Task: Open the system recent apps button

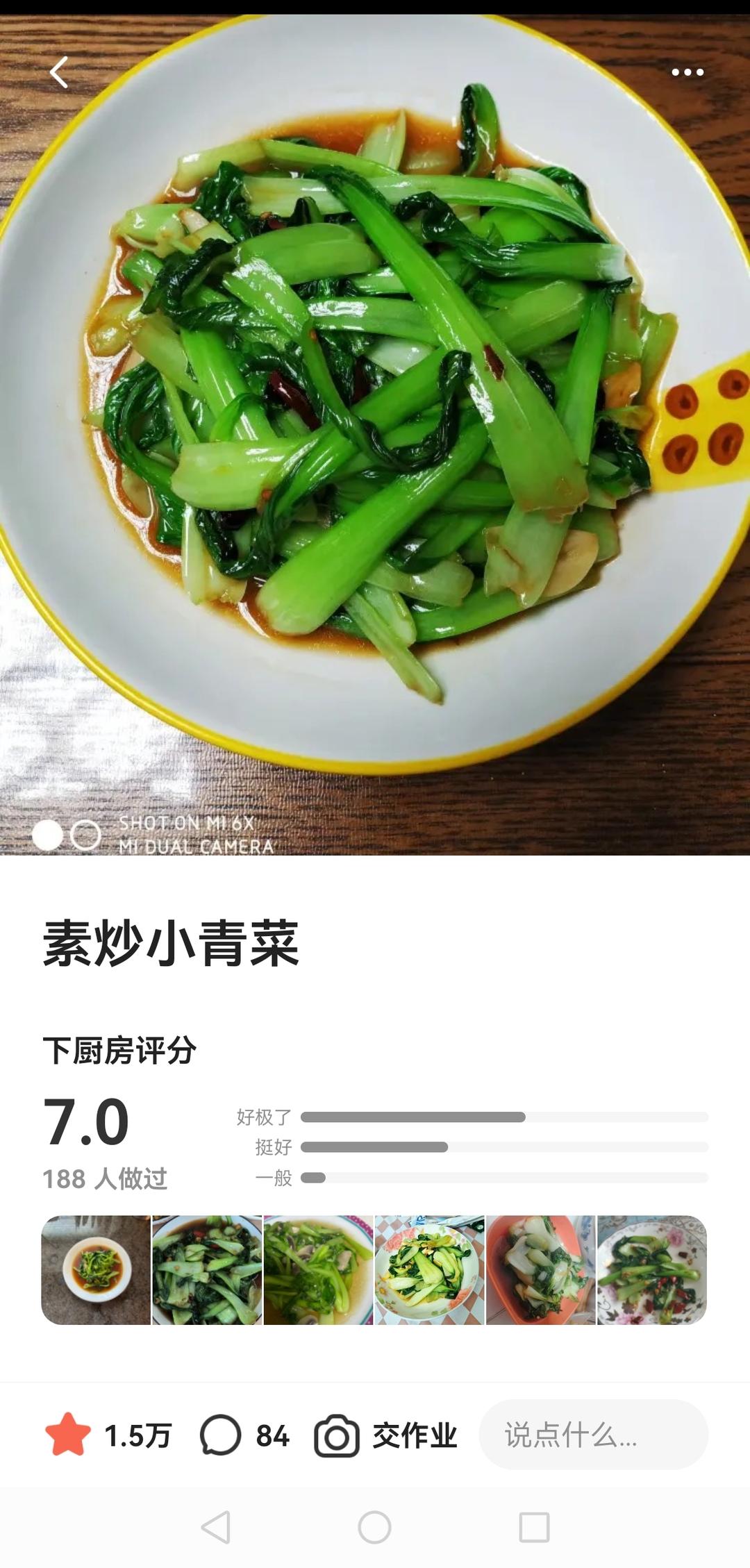Action: pyautogui.click(x=534, y=1528)
